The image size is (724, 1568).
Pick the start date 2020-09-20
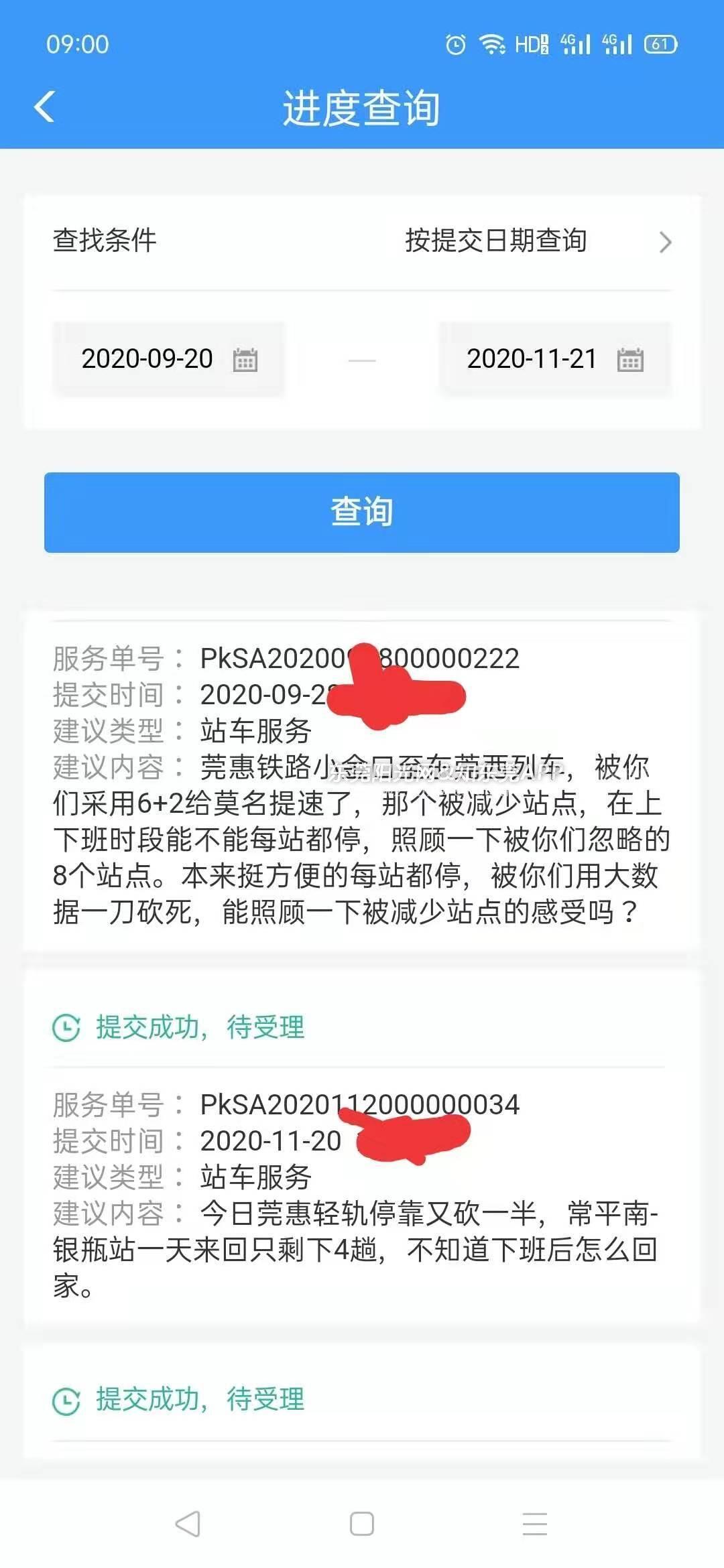click(x=169, y=359)
